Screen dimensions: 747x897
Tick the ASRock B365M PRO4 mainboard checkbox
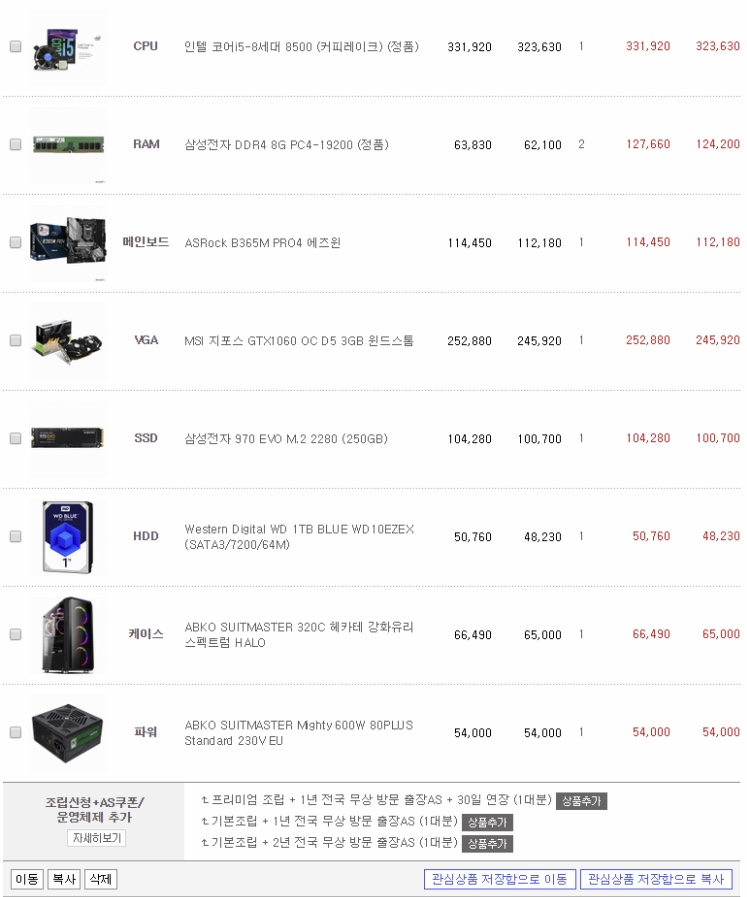tap(15, 242)
